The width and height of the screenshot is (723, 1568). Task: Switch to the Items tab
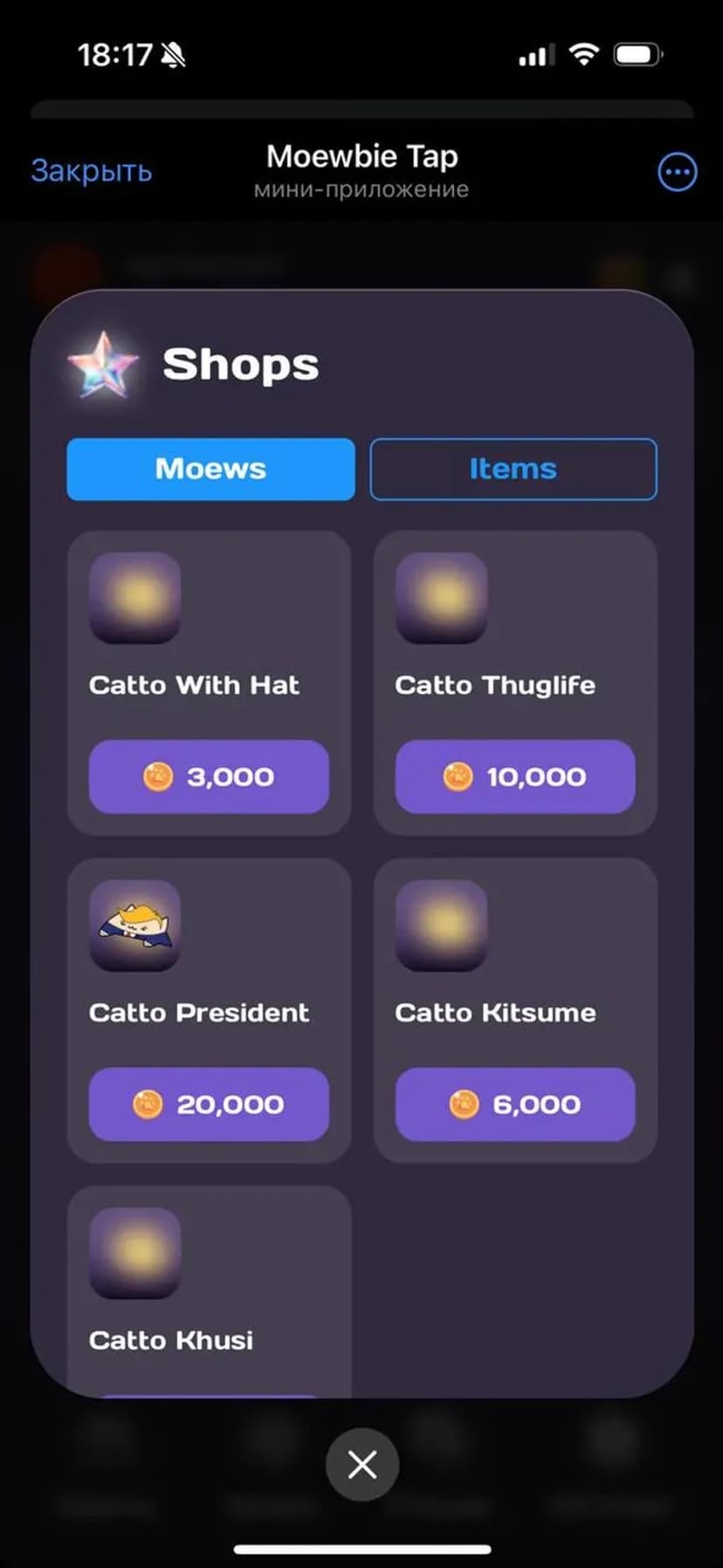pos(513,469)
